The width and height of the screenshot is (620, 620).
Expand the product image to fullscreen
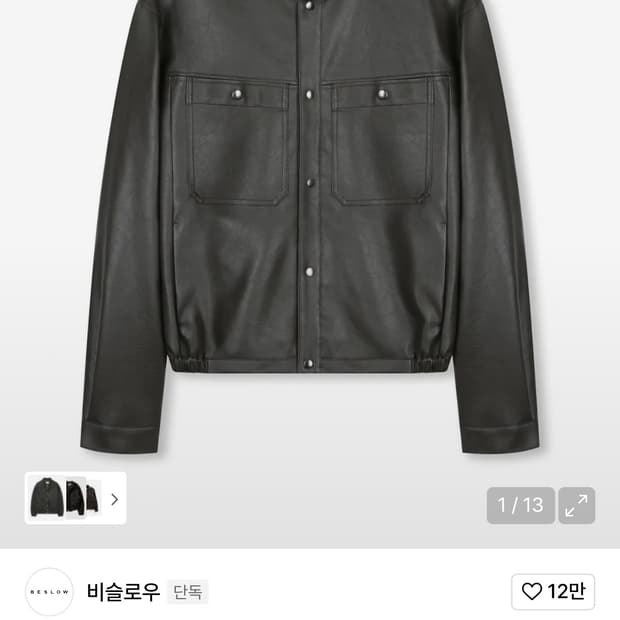(x=576, y=505)
